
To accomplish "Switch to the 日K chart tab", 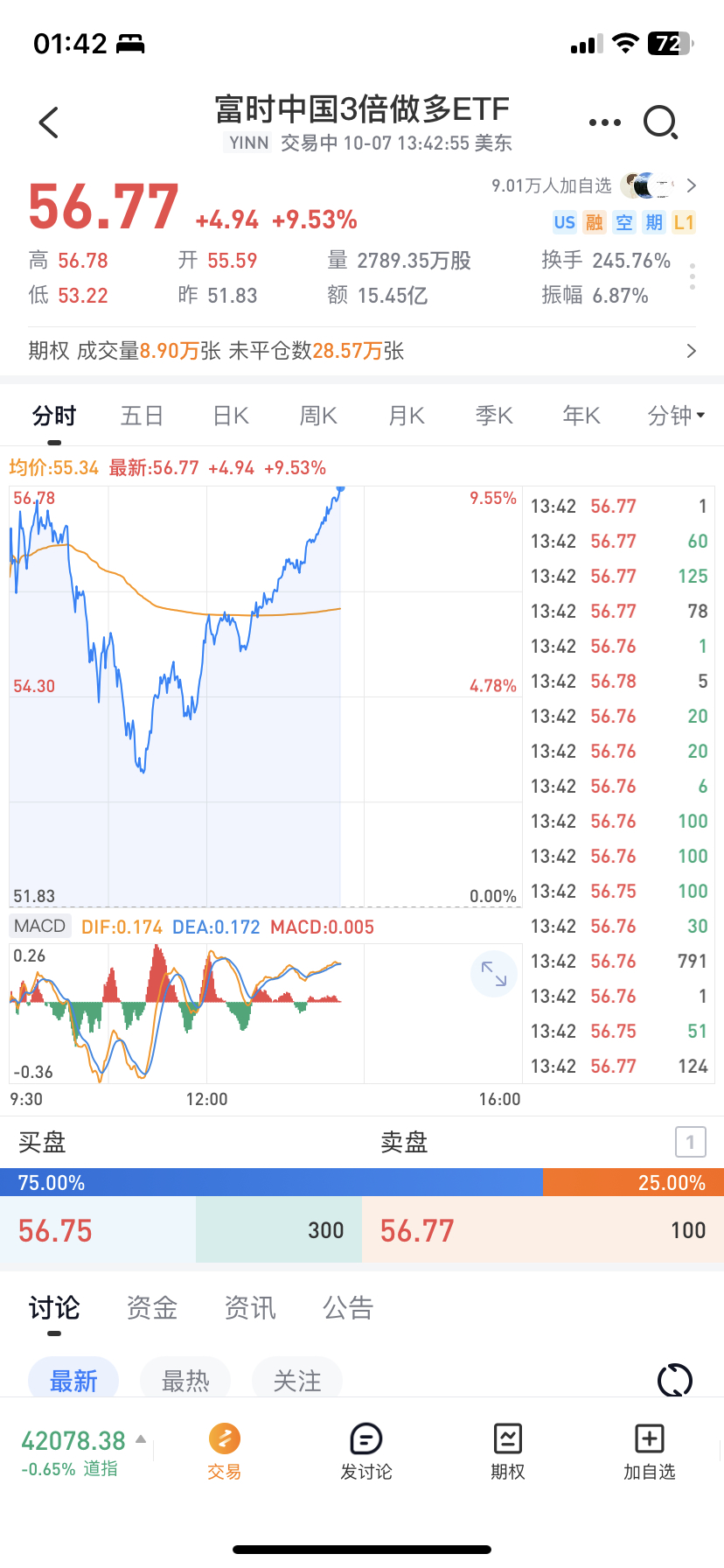I will [x=231, y=416].
